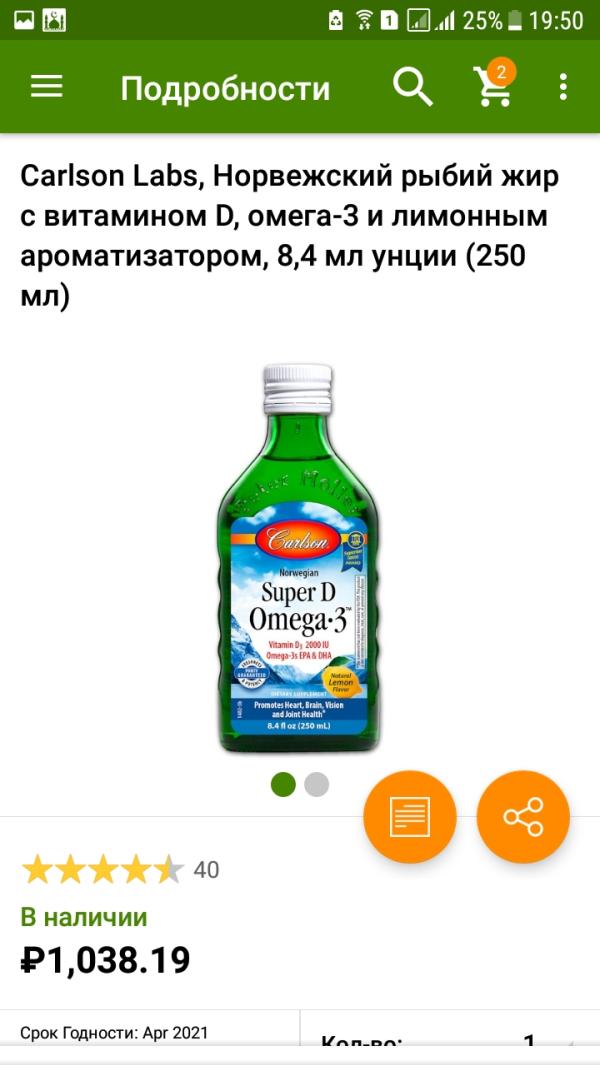Open product search
The image size is (600, 1065).
[x=412, y=87]
